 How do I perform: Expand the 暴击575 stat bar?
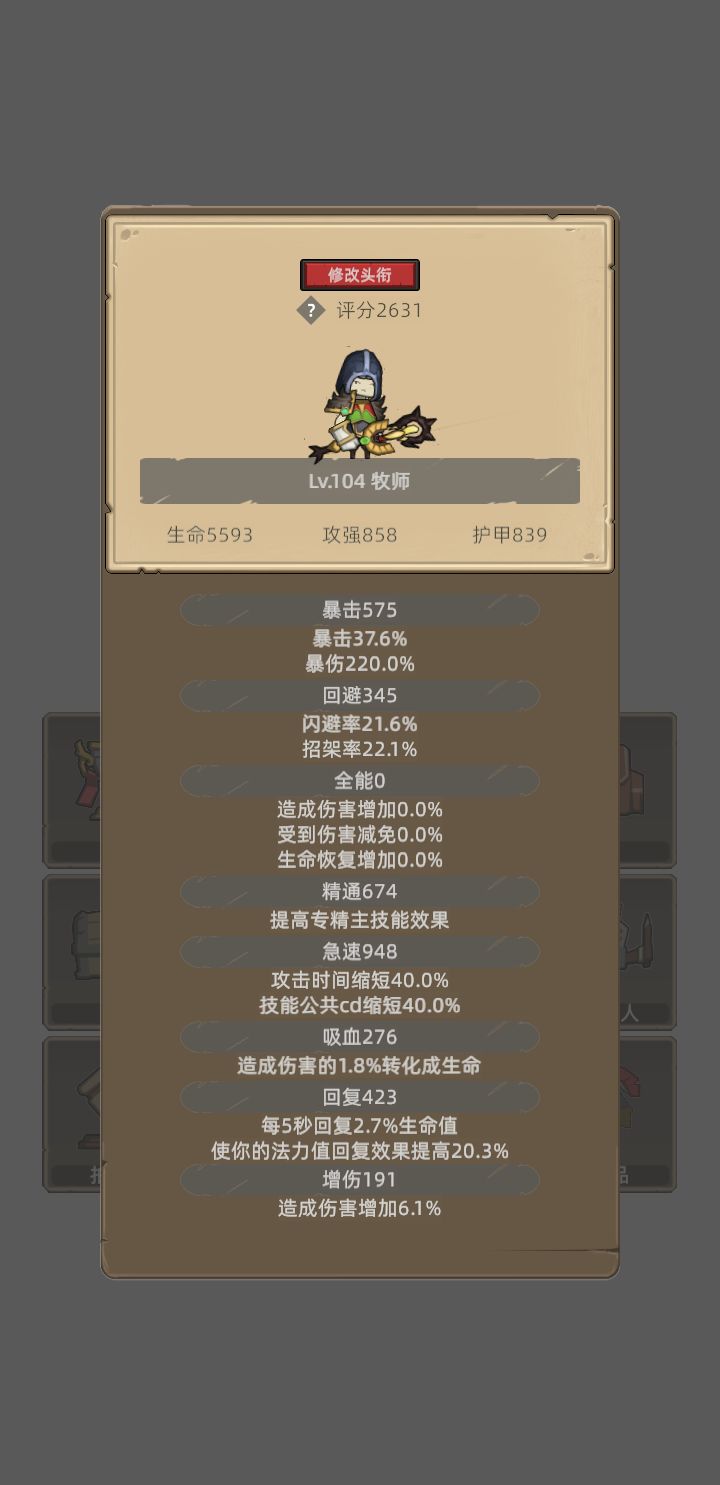click(x=360, y=610)
